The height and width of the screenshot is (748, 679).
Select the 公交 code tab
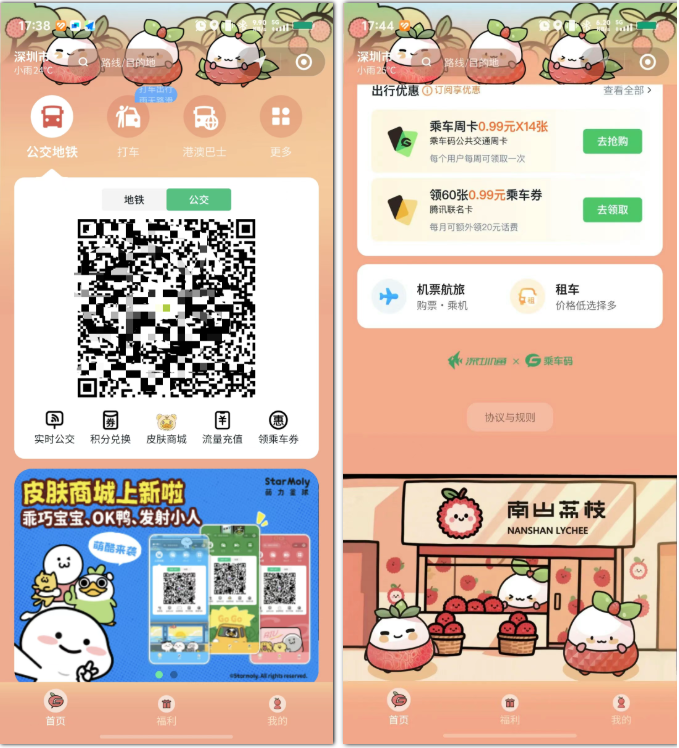click(x=198, y=200)
